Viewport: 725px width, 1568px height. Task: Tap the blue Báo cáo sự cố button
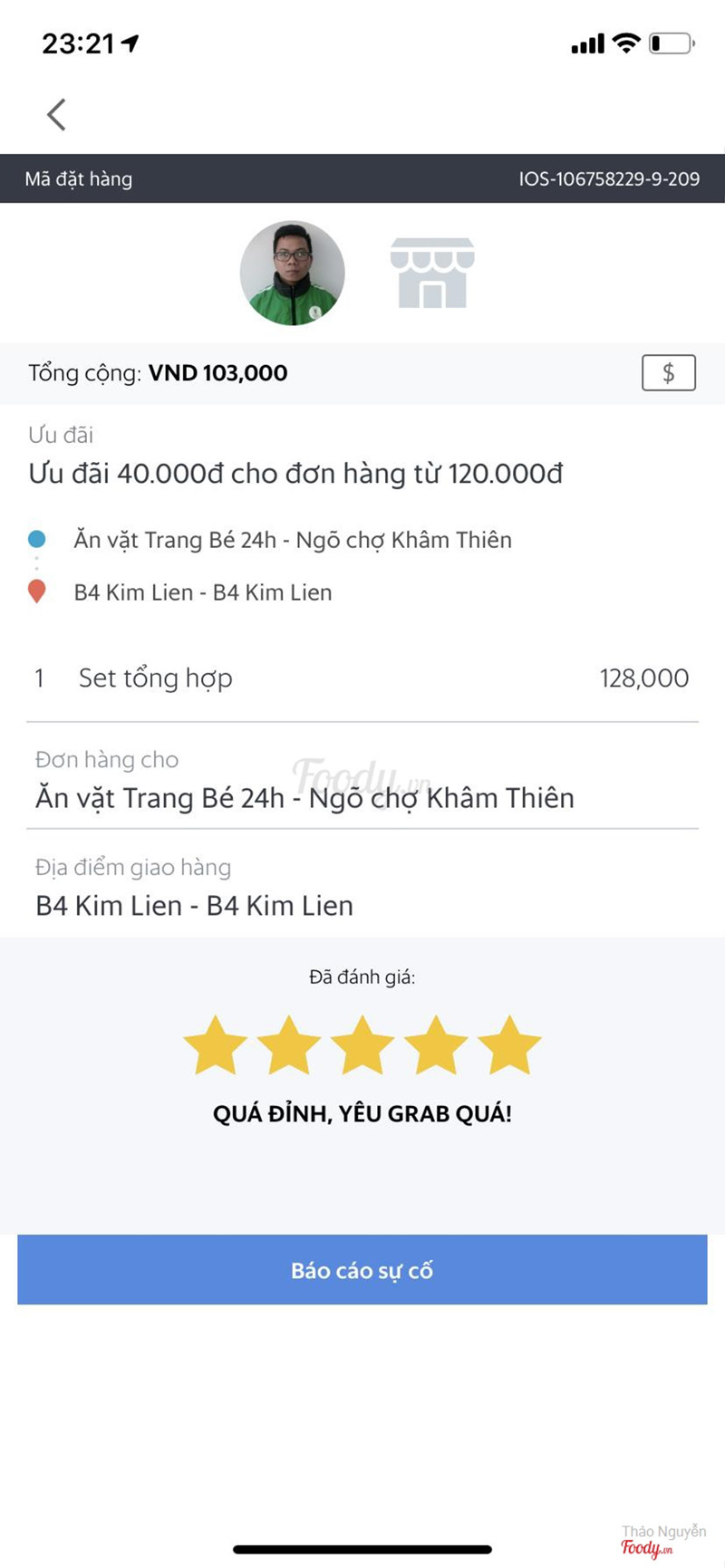[362, 1270]
